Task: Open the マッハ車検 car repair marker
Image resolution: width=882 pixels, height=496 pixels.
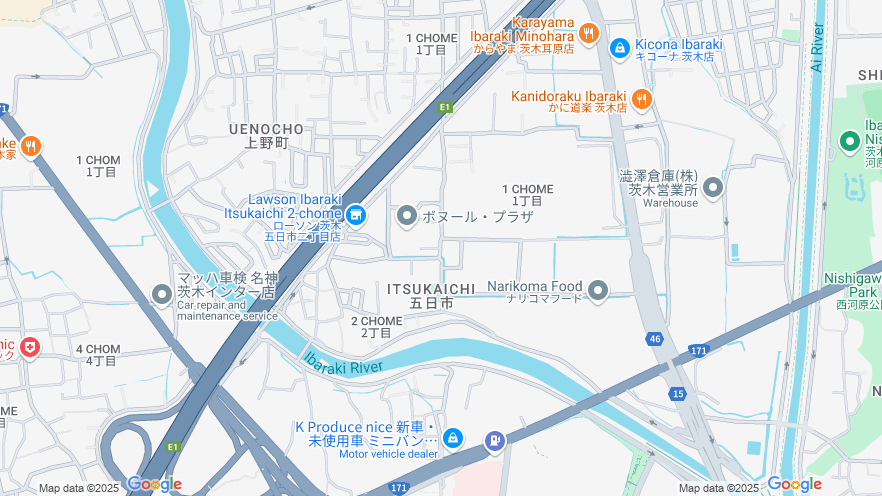Action: [162, 294]
